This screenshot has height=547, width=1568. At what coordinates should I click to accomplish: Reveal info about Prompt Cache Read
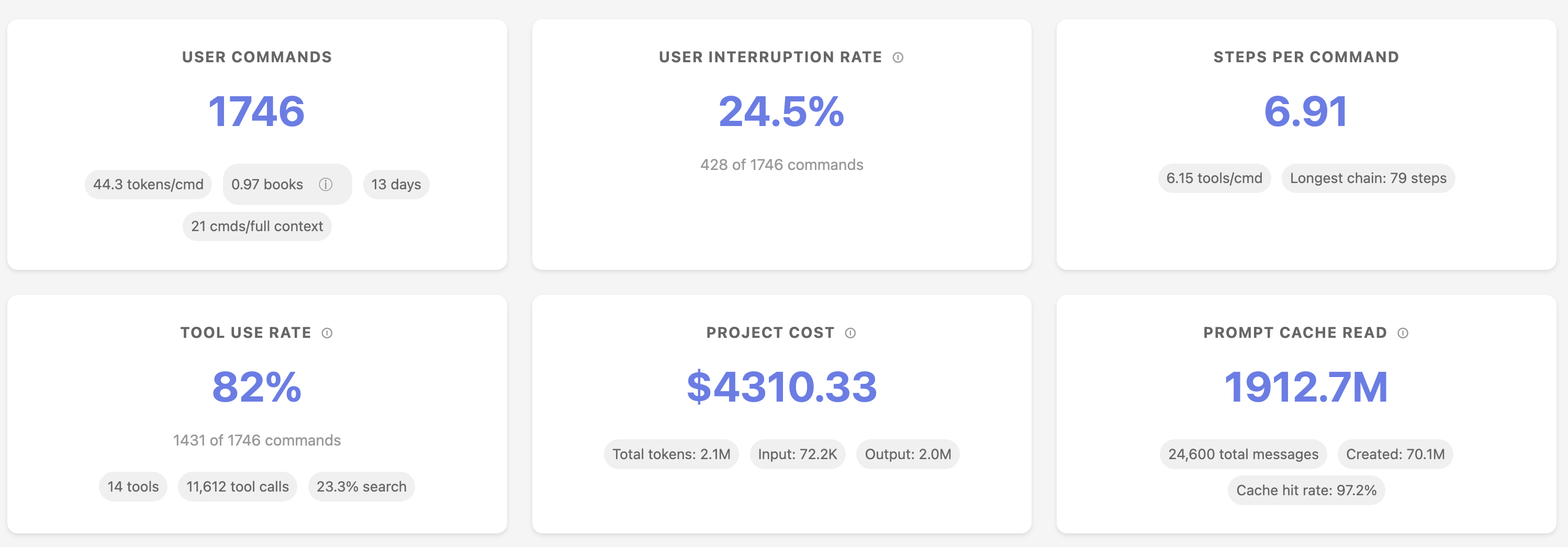click(x=1403, y=333)
